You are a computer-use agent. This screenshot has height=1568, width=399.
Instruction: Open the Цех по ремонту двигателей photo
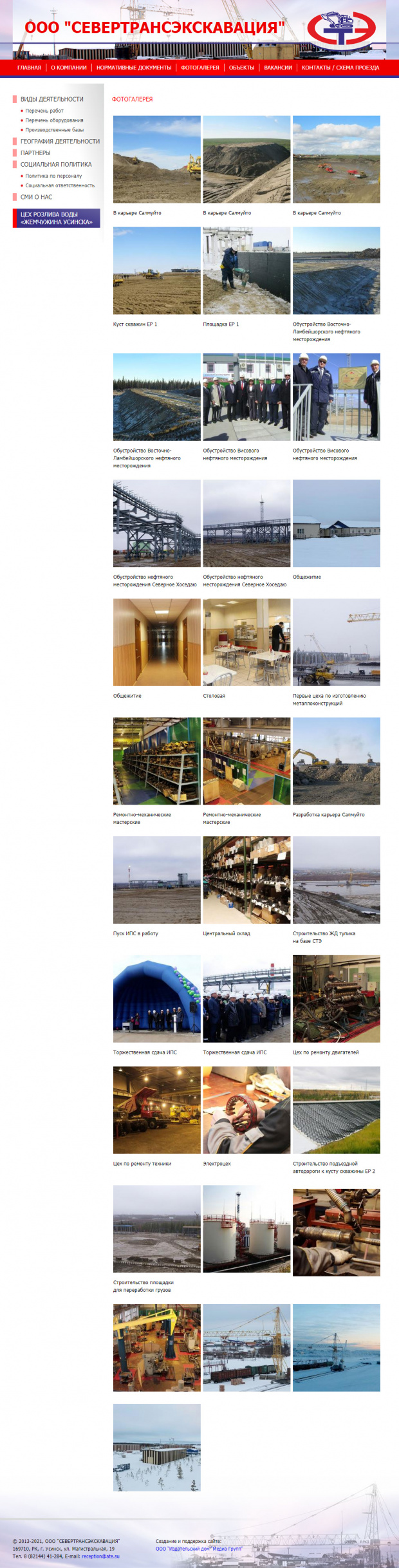[x=337, y=998]
